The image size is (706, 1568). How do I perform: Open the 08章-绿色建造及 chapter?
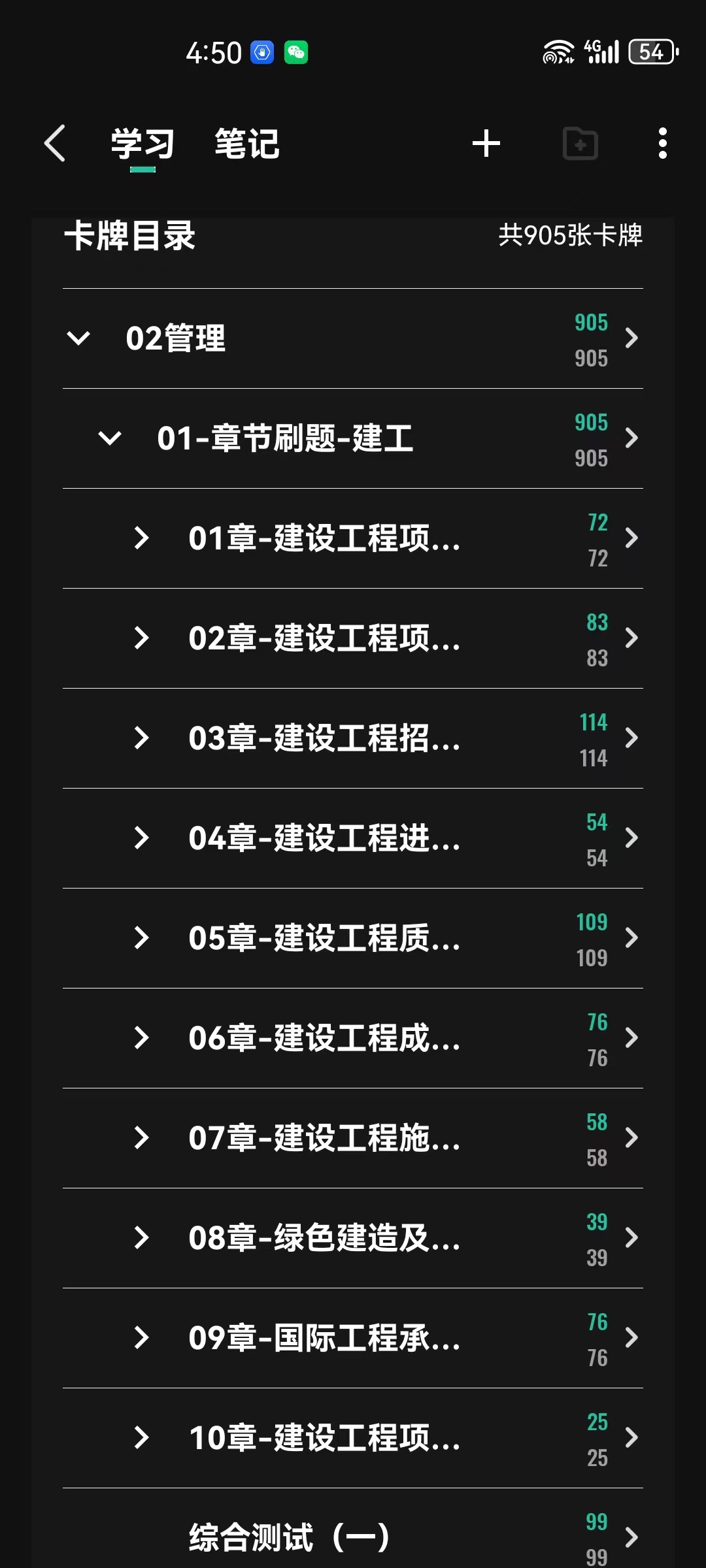coord(324,1238)
